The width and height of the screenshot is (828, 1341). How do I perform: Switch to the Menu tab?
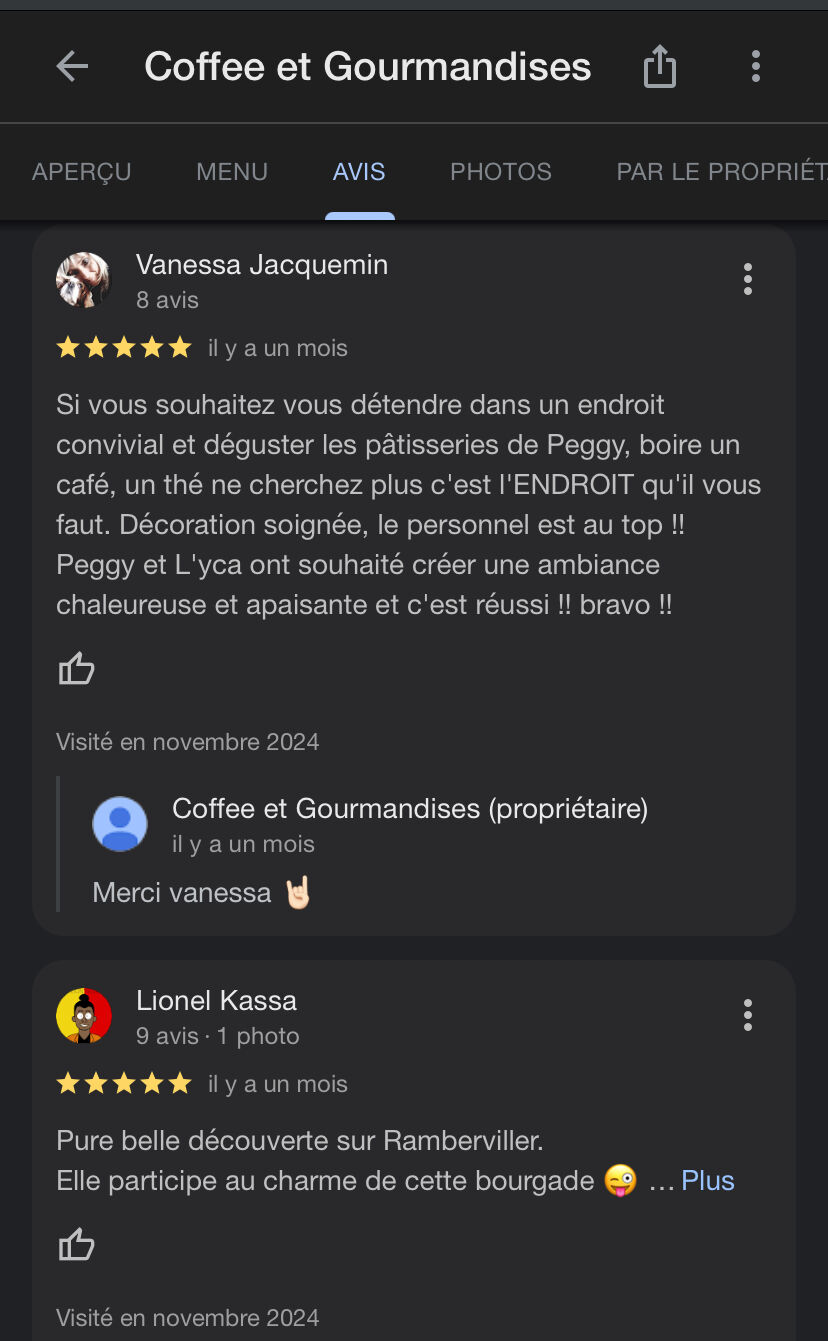pos(232,172)
